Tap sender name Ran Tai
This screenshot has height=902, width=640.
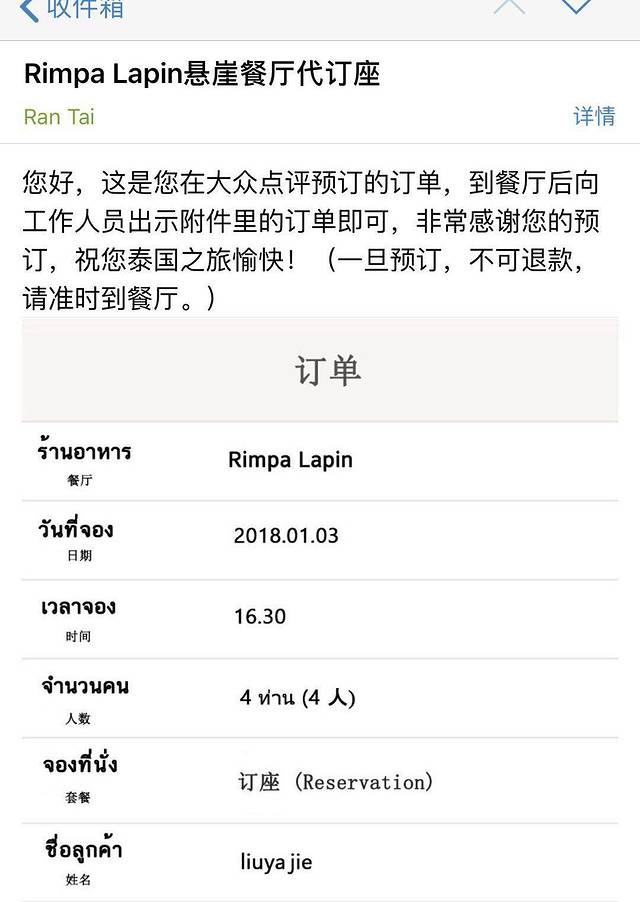[59, 117]
